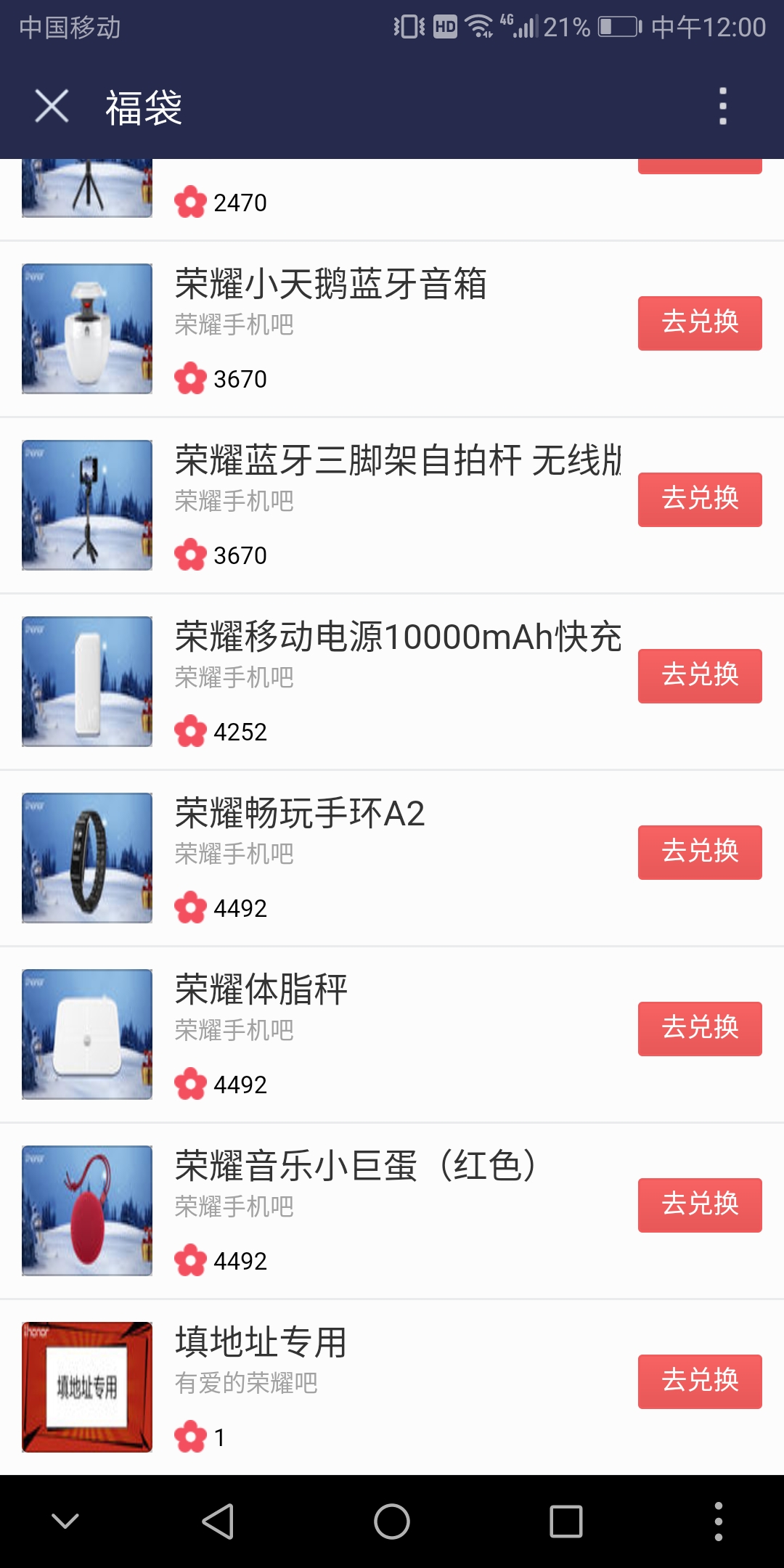
Task: Redeem 荣耀小天鹅蓝牙音箱 with 去兑换
Action: 699,323
